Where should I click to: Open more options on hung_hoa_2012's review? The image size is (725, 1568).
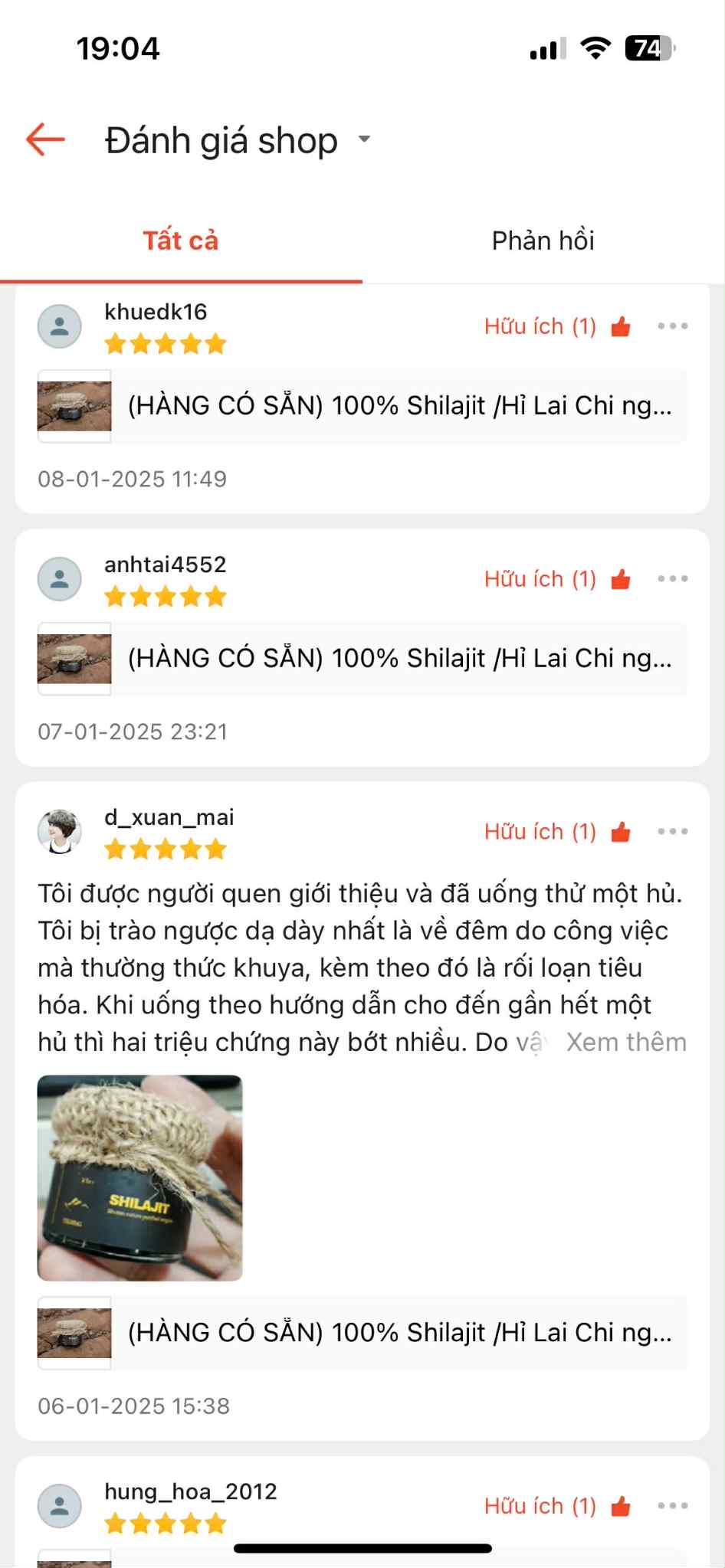[x=672, y=1506]
